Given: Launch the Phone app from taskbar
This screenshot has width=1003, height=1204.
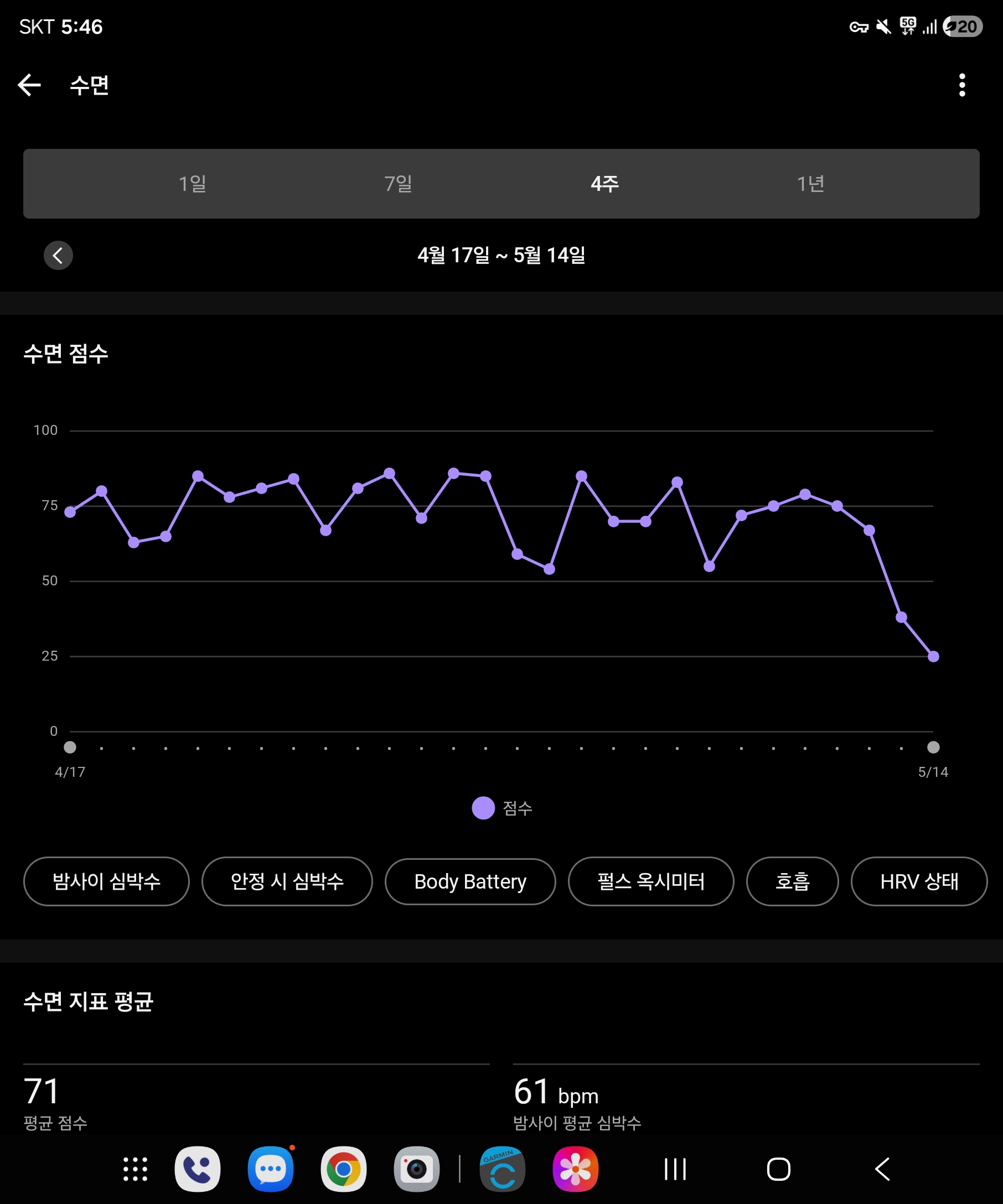Looking at the screenshot, I should (197, 1169).
